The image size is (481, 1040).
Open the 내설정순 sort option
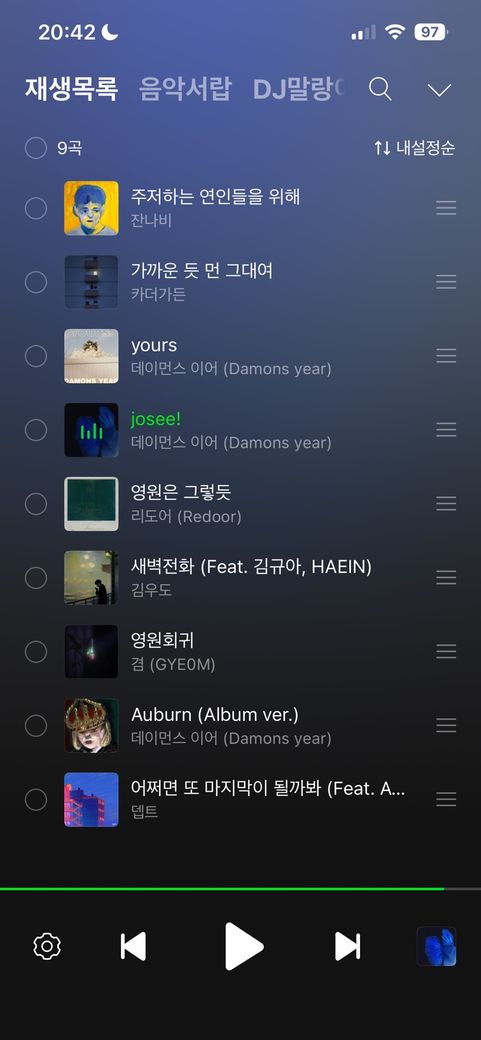[414, 148]
